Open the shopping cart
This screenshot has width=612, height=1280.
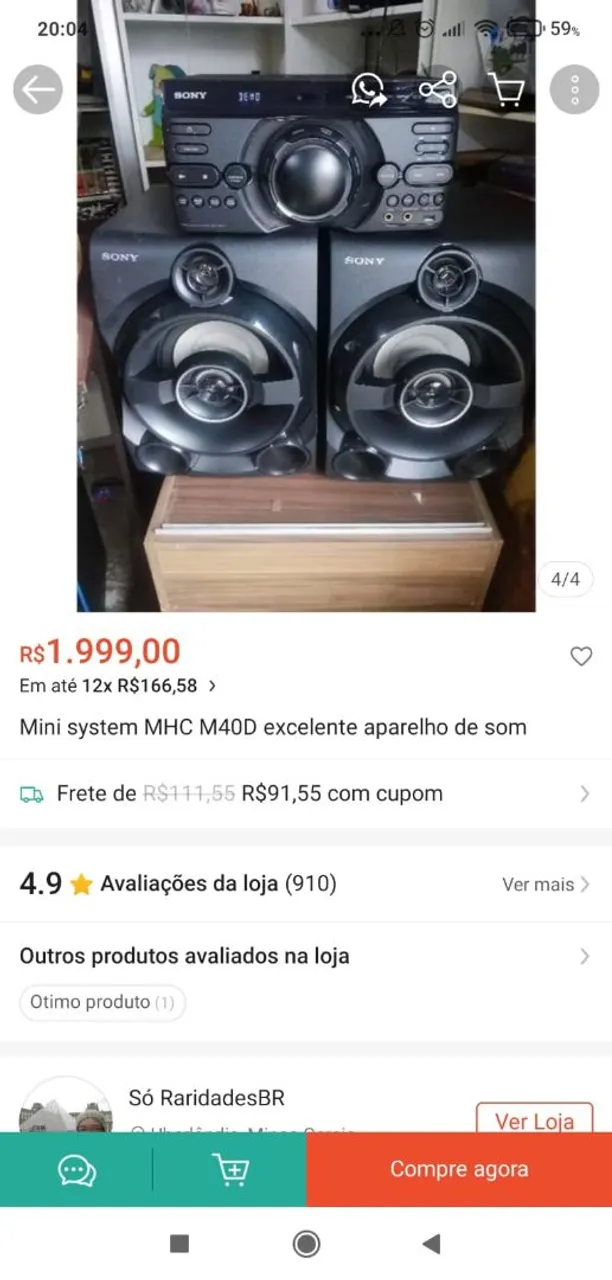506,91
